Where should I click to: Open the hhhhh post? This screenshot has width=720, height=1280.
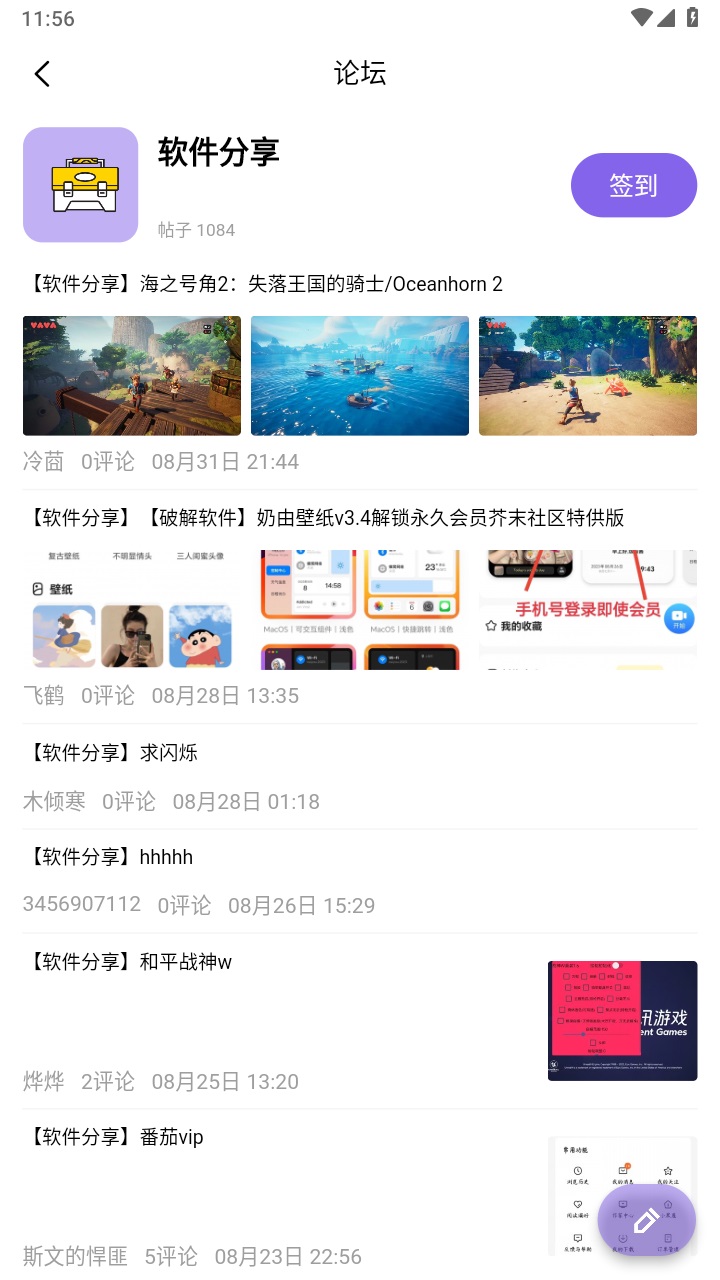113,856
